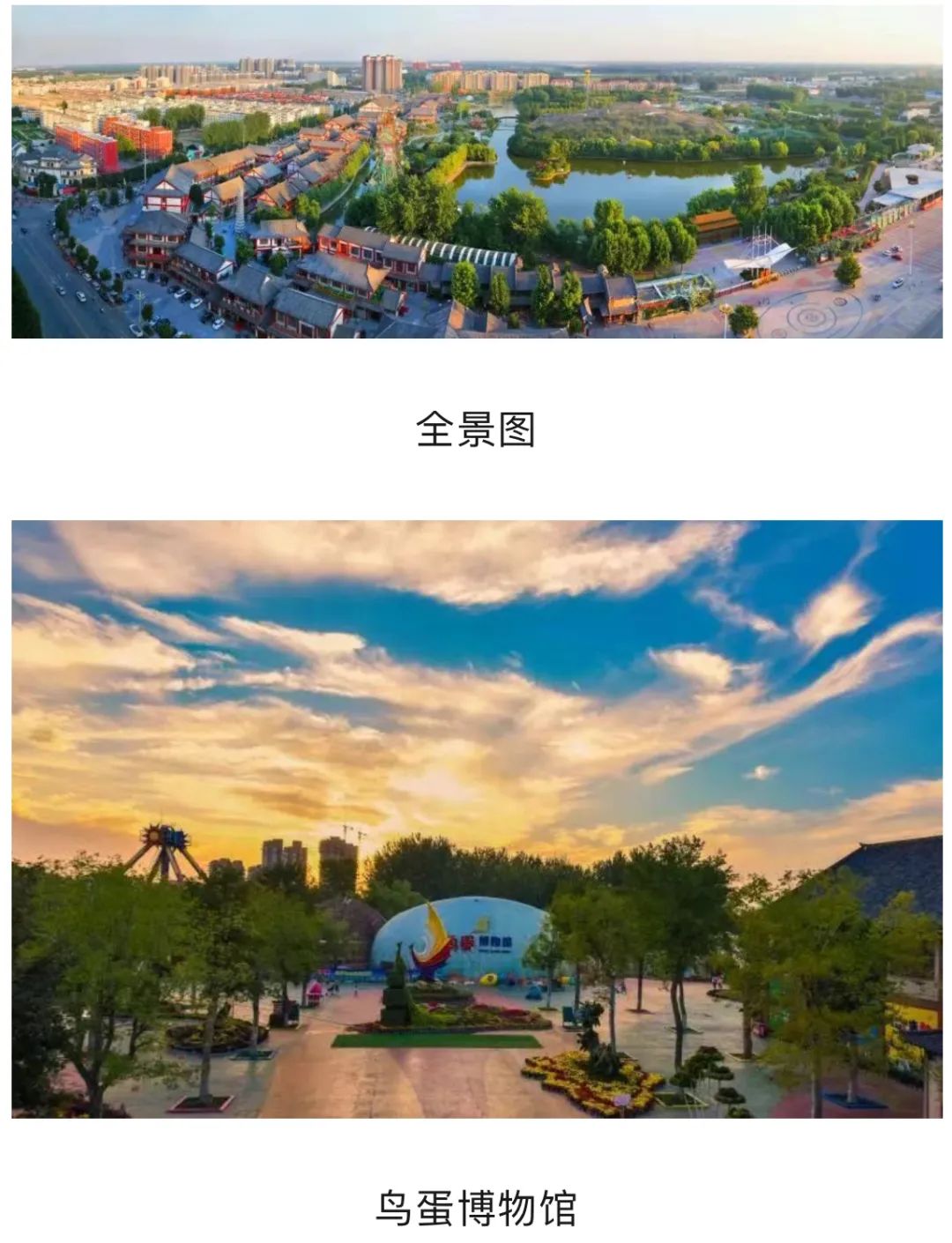Screen dimensions: 952x1243
Task: View the bird egg museum photo
Action: point(476,818)
